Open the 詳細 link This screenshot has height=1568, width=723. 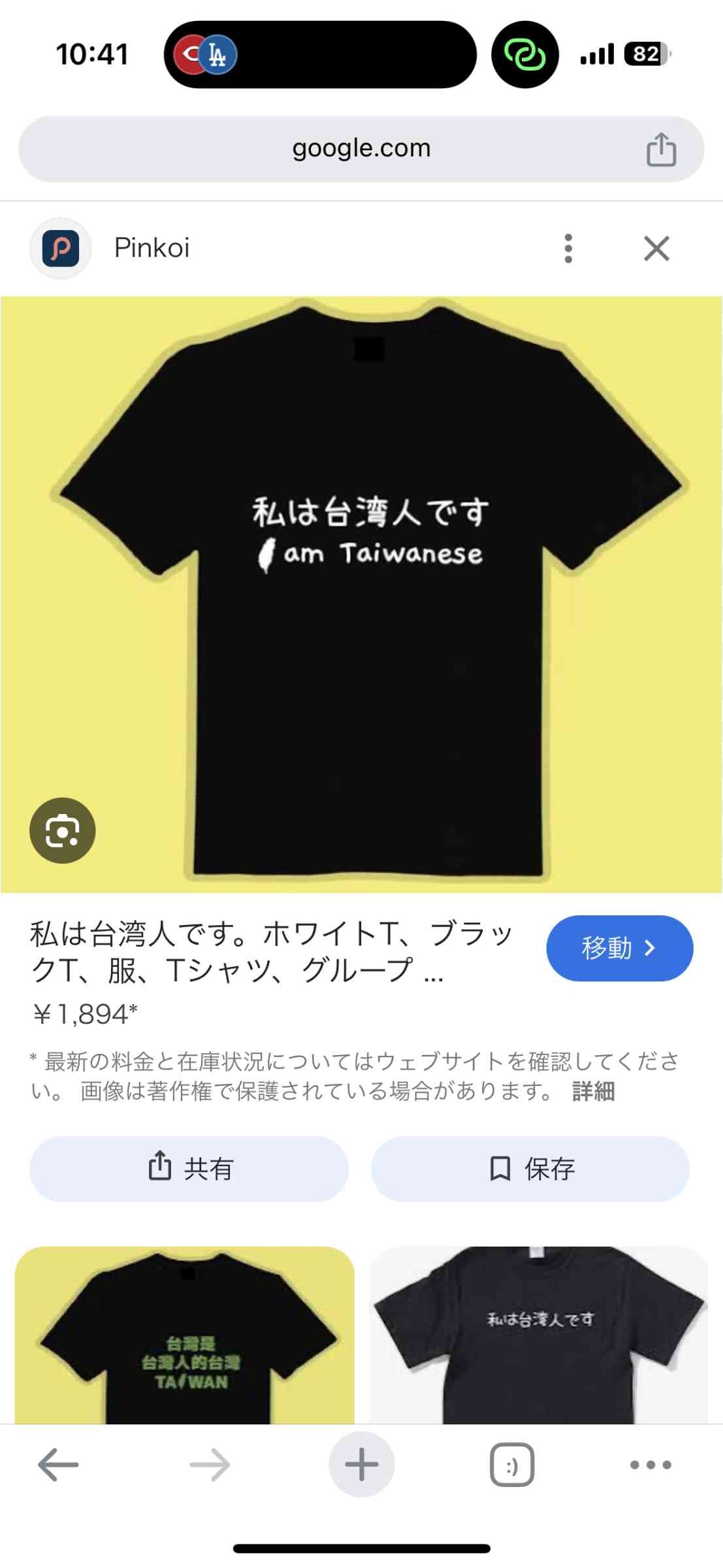(593, 1091)
